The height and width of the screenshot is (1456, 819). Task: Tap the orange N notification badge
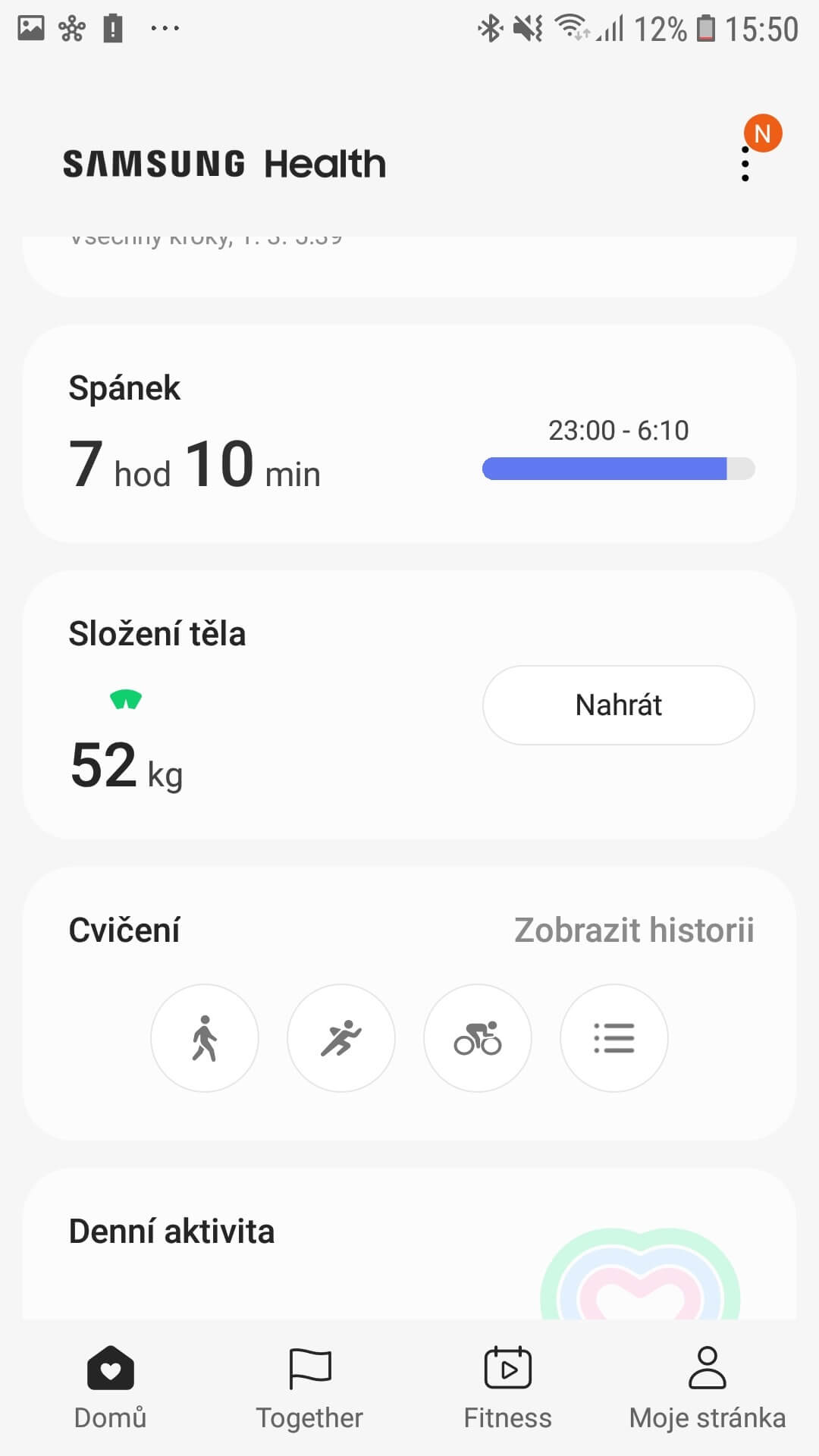[x=763, y=133]
